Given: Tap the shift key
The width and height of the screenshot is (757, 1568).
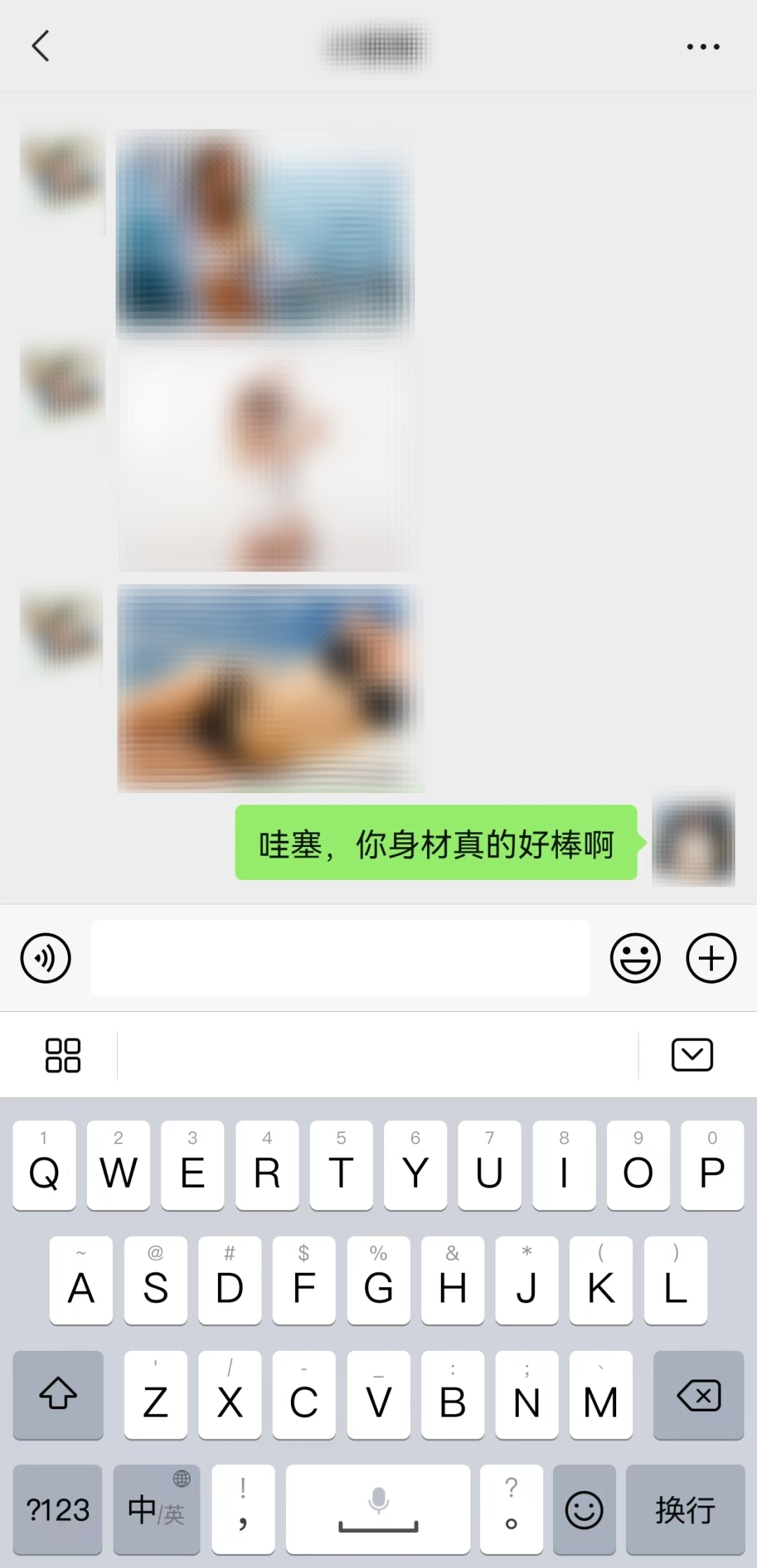Looking at the screenshot, I should click(58, 1394).
